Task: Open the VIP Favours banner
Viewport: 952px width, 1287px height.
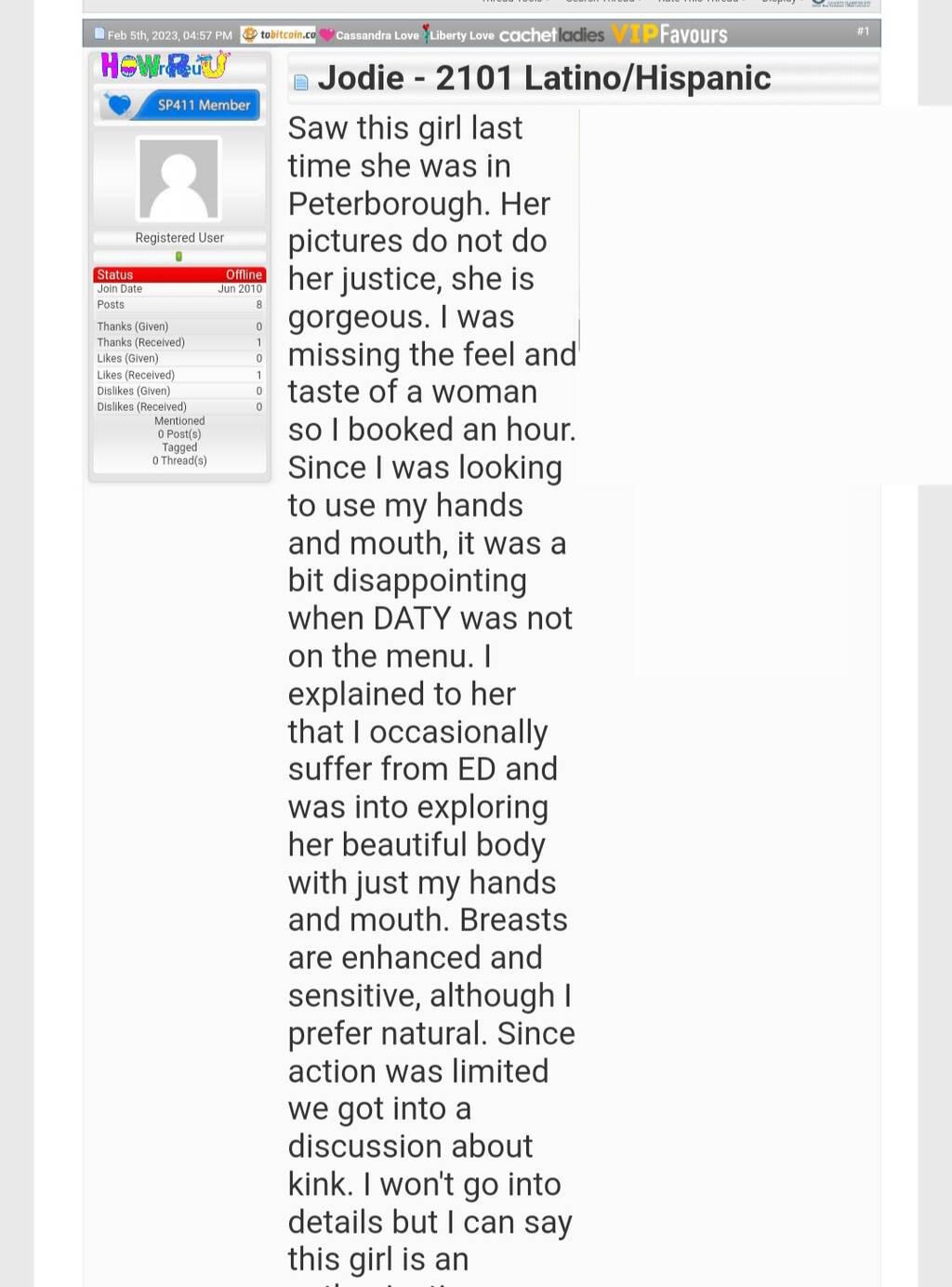Action: pyautogui.click(x=669, y=34)
